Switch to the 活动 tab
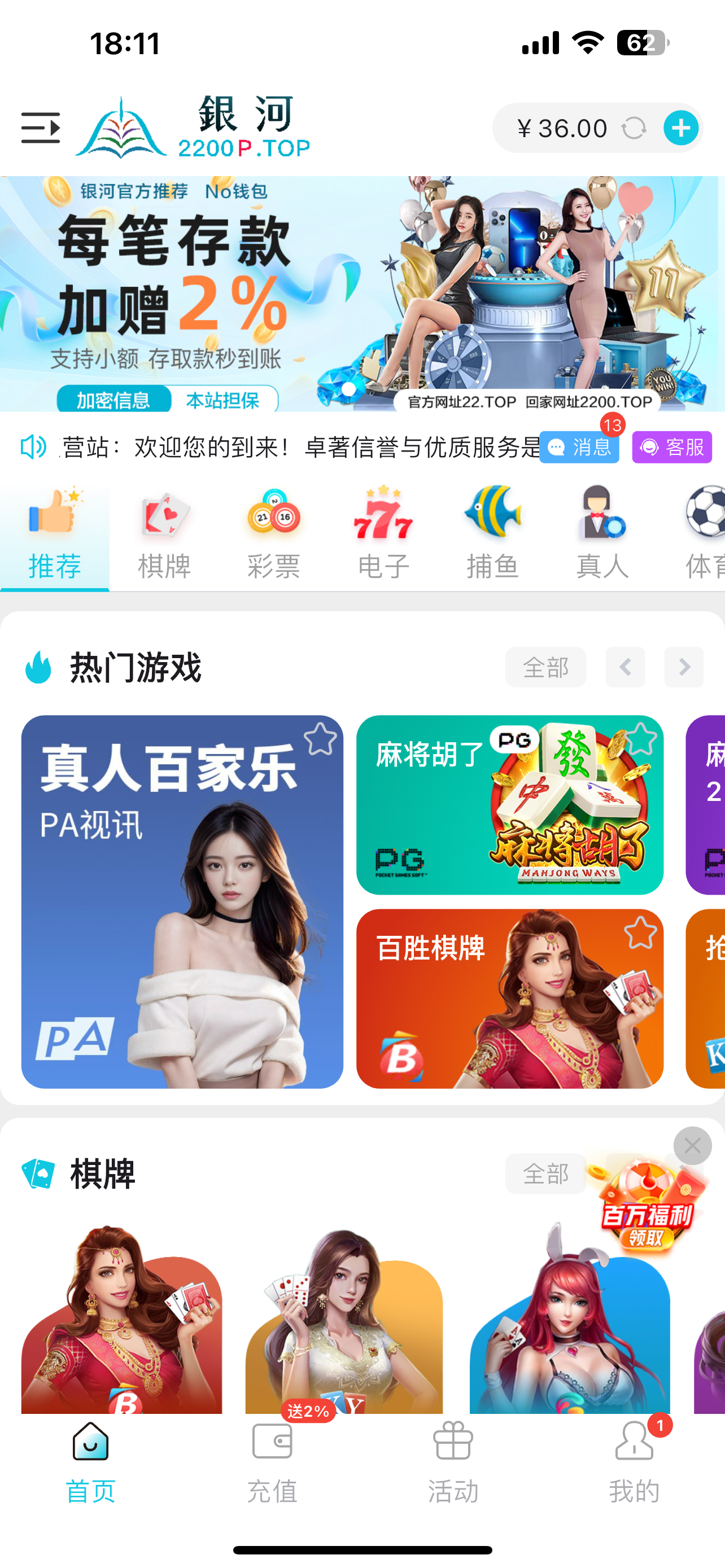The height and width of the screenshot is (1568, 725). pyautogui.click(x=452, y=1461)
